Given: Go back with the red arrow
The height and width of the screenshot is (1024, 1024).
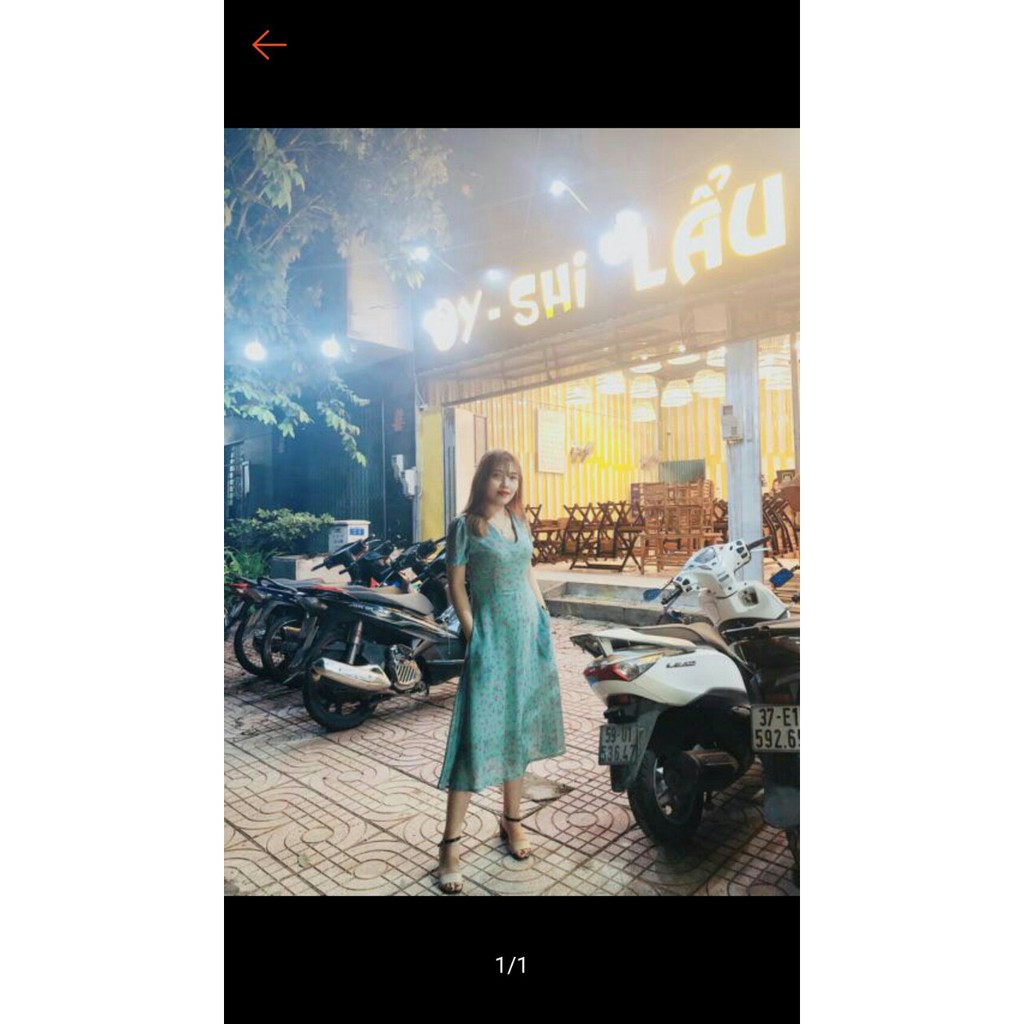Looking at the screenshot, I should point(269,45).
